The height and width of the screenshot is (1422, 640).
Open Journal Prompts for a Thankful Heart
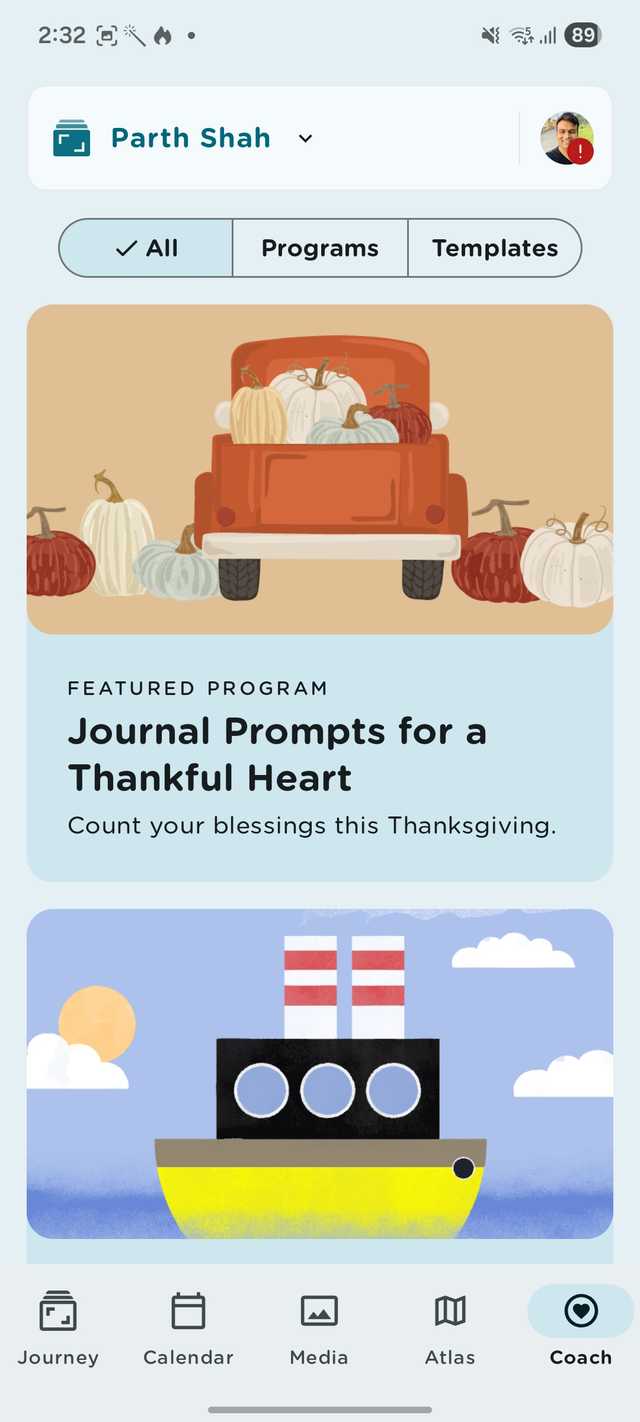[x=320, y=755]
